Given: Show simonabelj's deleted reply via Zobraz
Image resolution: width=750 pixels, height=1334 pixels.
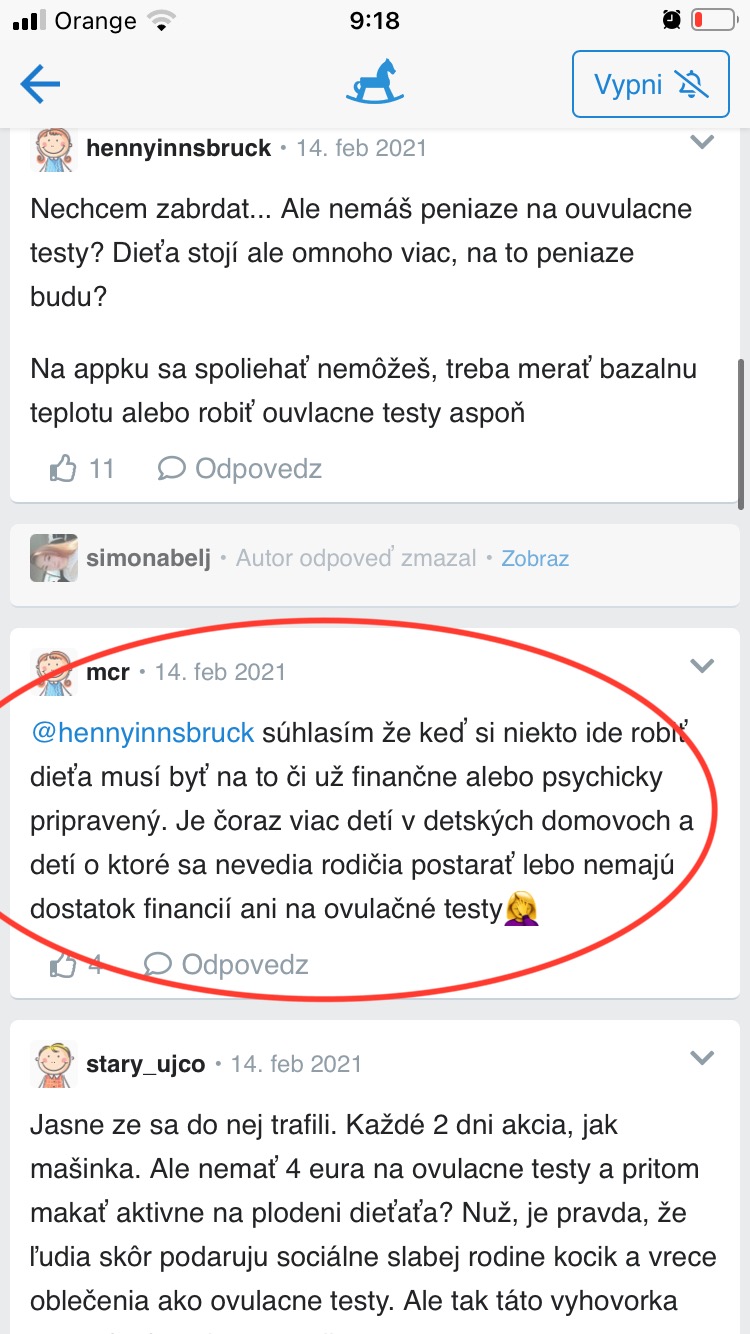Looking at the screenshot, I should [x=535, y=558].
